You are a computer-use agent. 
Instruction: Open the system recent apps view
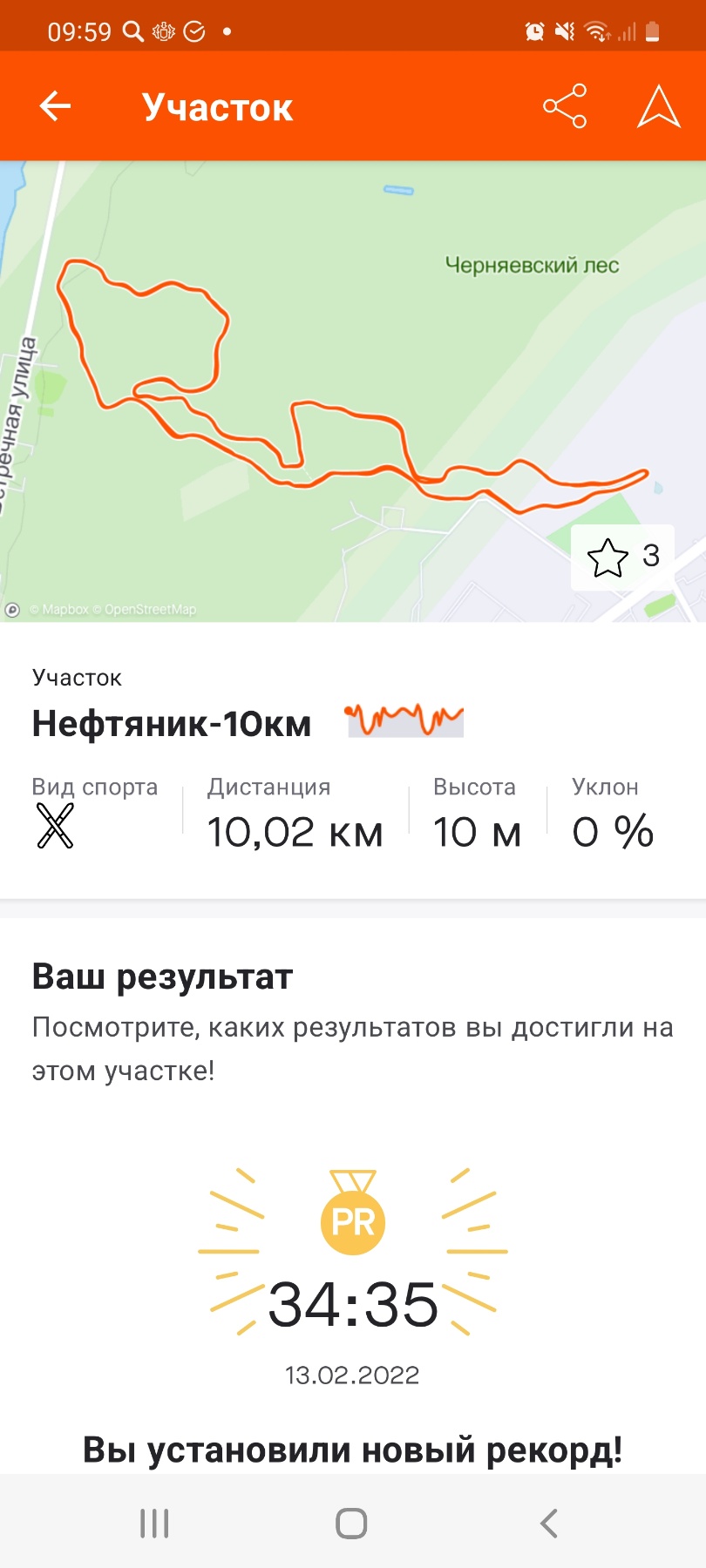pyautogui.click(x=154, y=1523)
